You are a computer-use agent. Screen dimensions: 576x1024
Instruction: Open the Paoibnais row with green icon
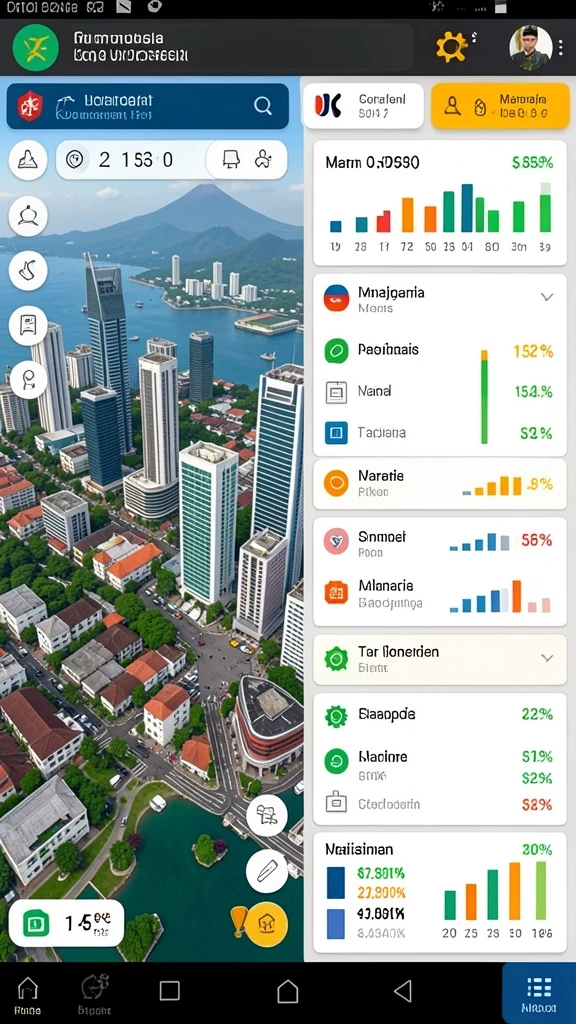440,351
